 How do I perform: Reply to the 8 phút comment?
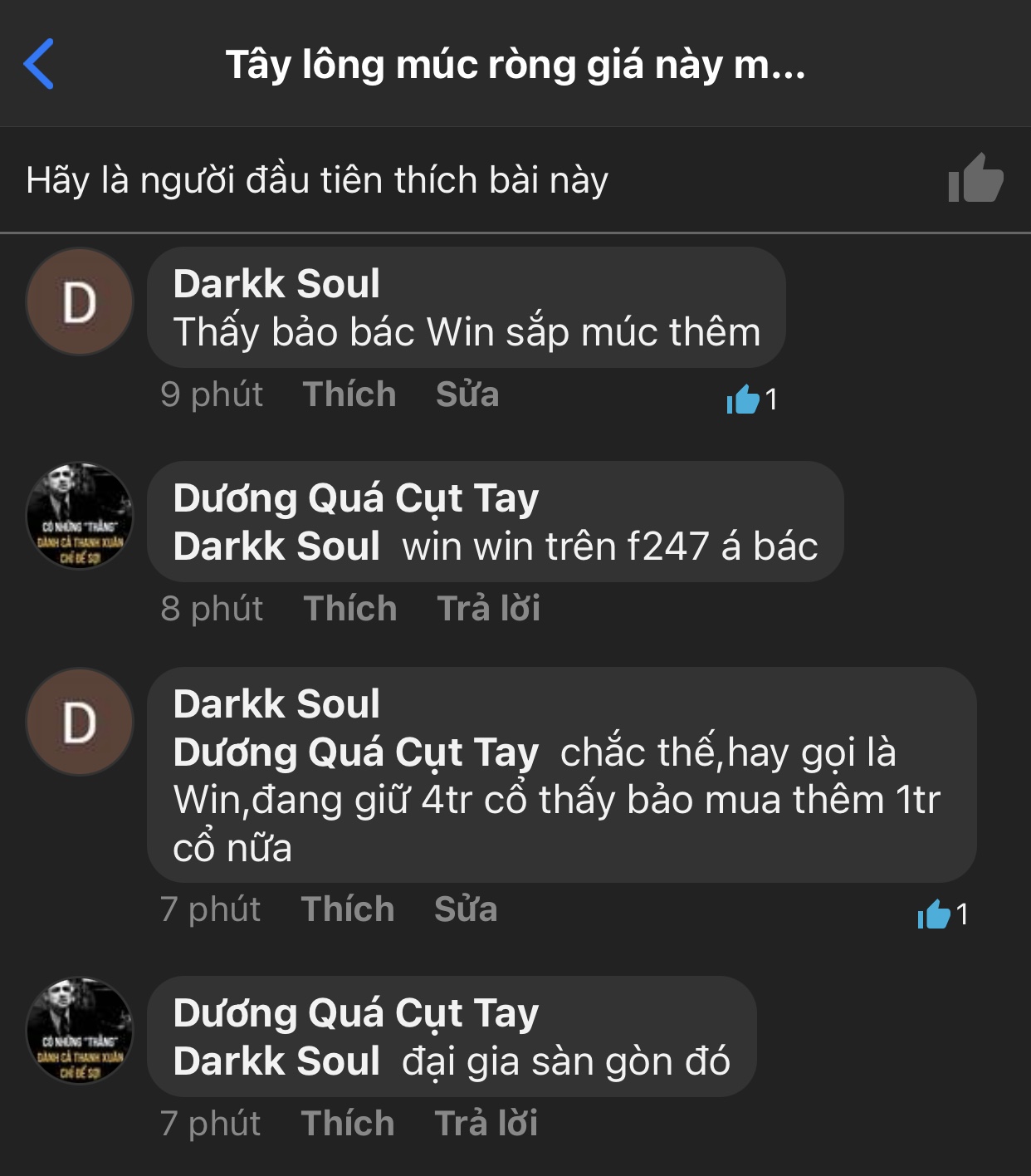488,609
